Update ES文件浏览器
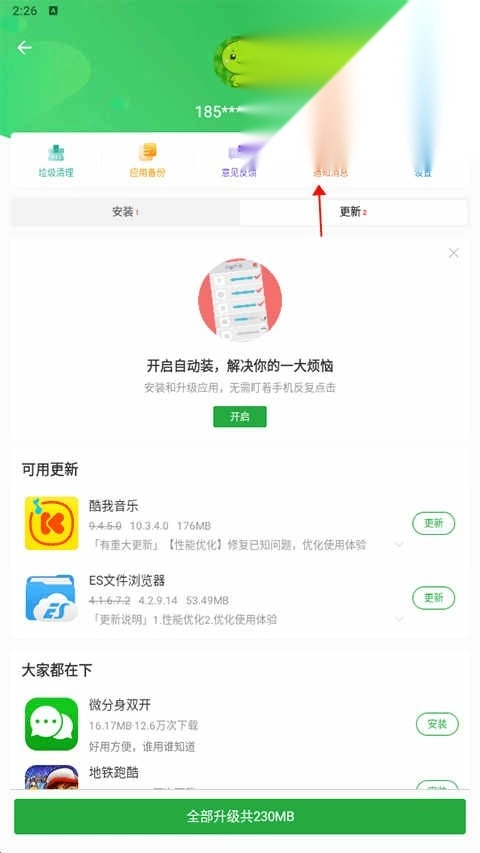480x853 pixels. (433, 598)
